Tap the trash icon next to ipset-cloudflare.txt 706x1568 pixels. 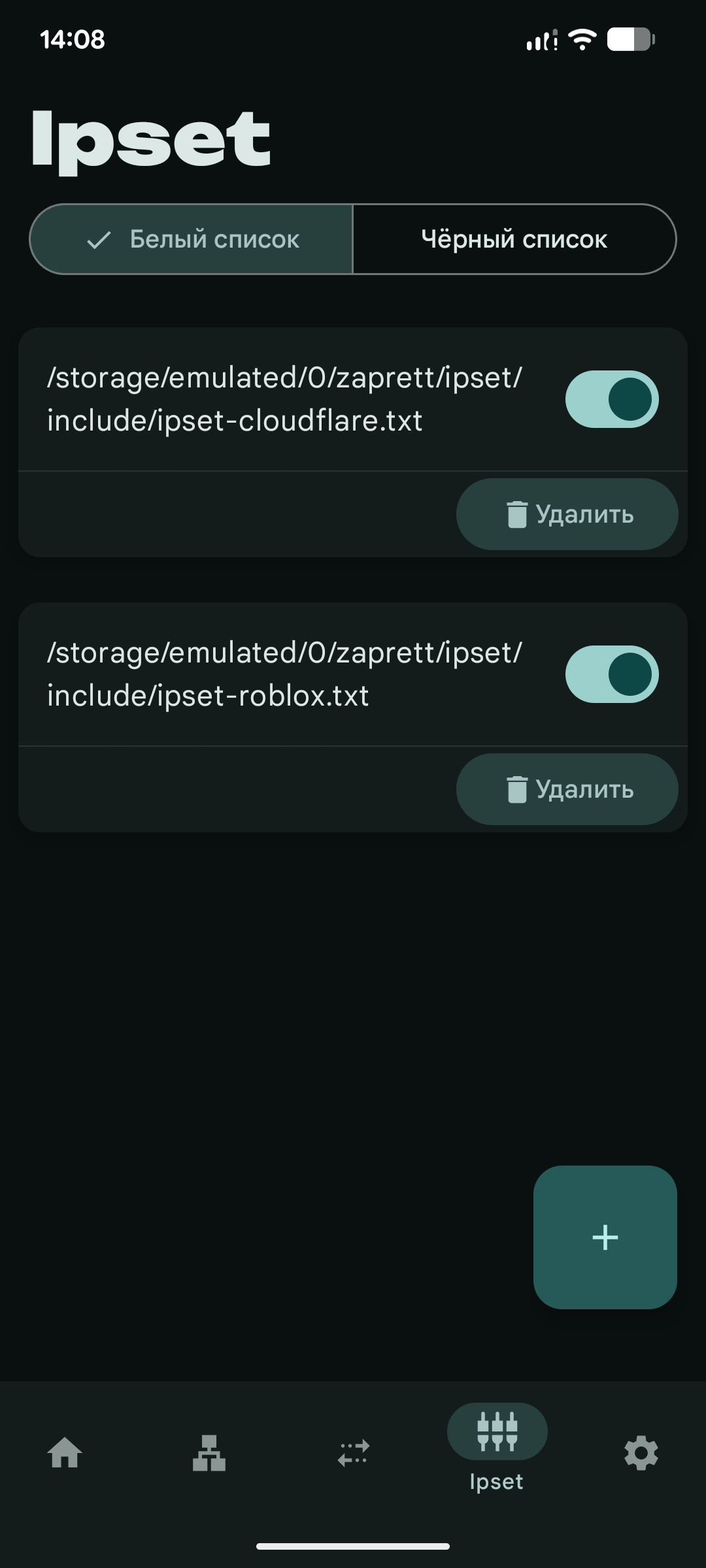[x=517, y=514]
